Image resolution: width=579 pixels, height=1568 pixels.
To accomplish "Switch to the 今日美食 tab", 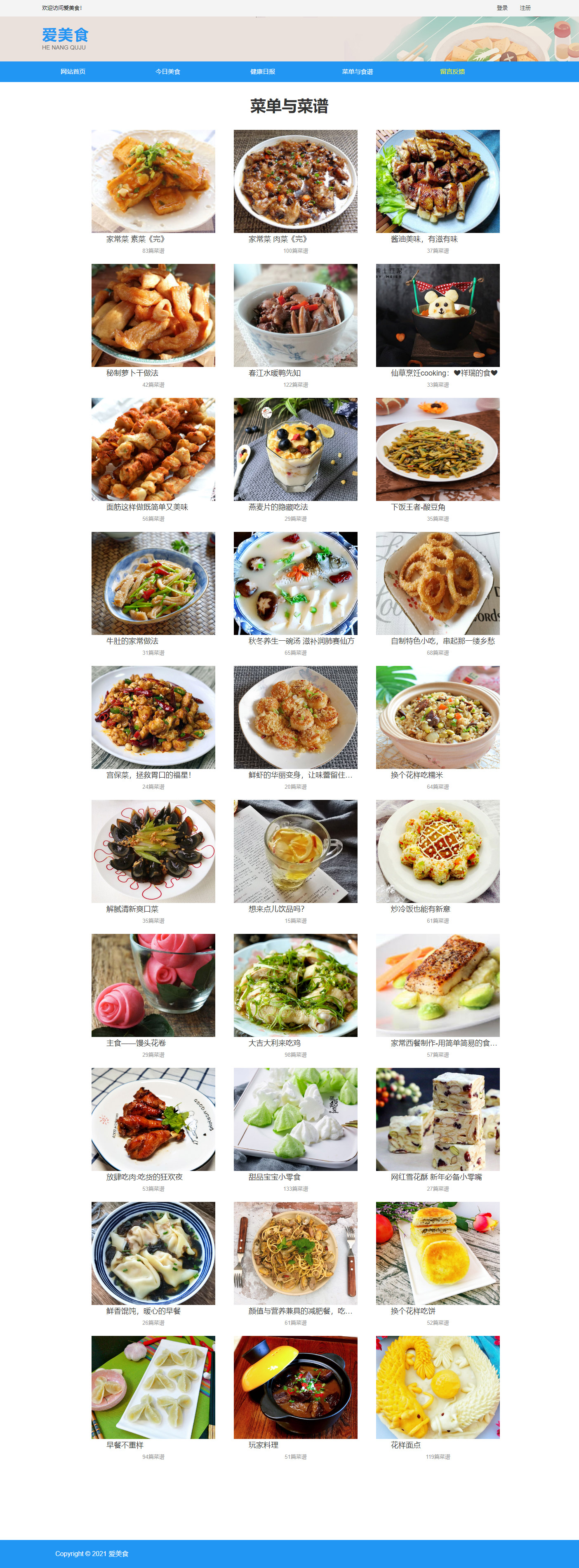I will [167, 71].
